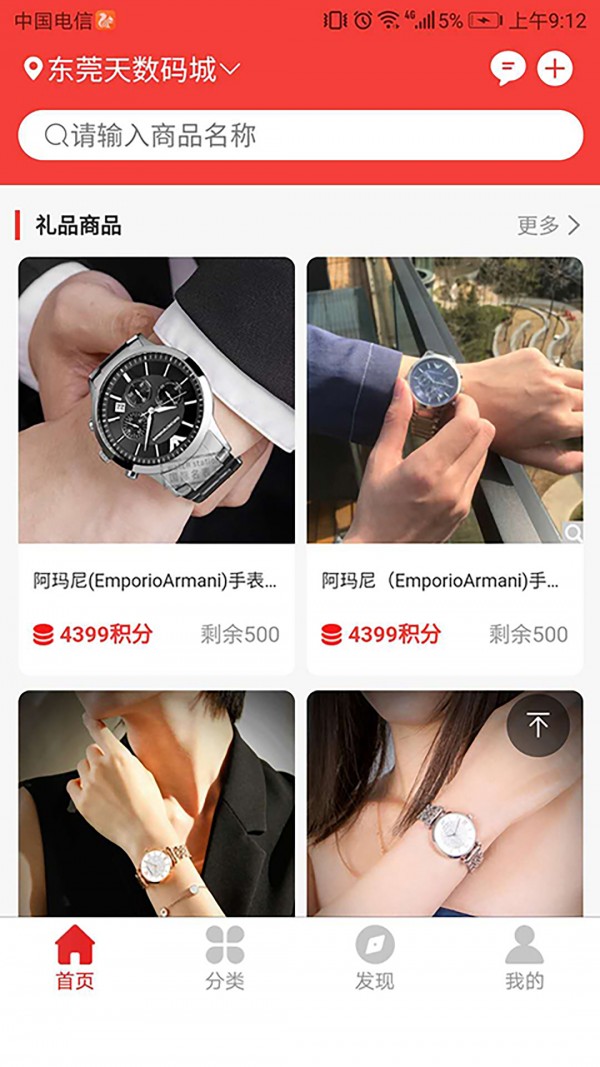Open the rose-gold watch card with black blazer
Viewport: 600px width, 1067px height.
(x=156, y=804)
